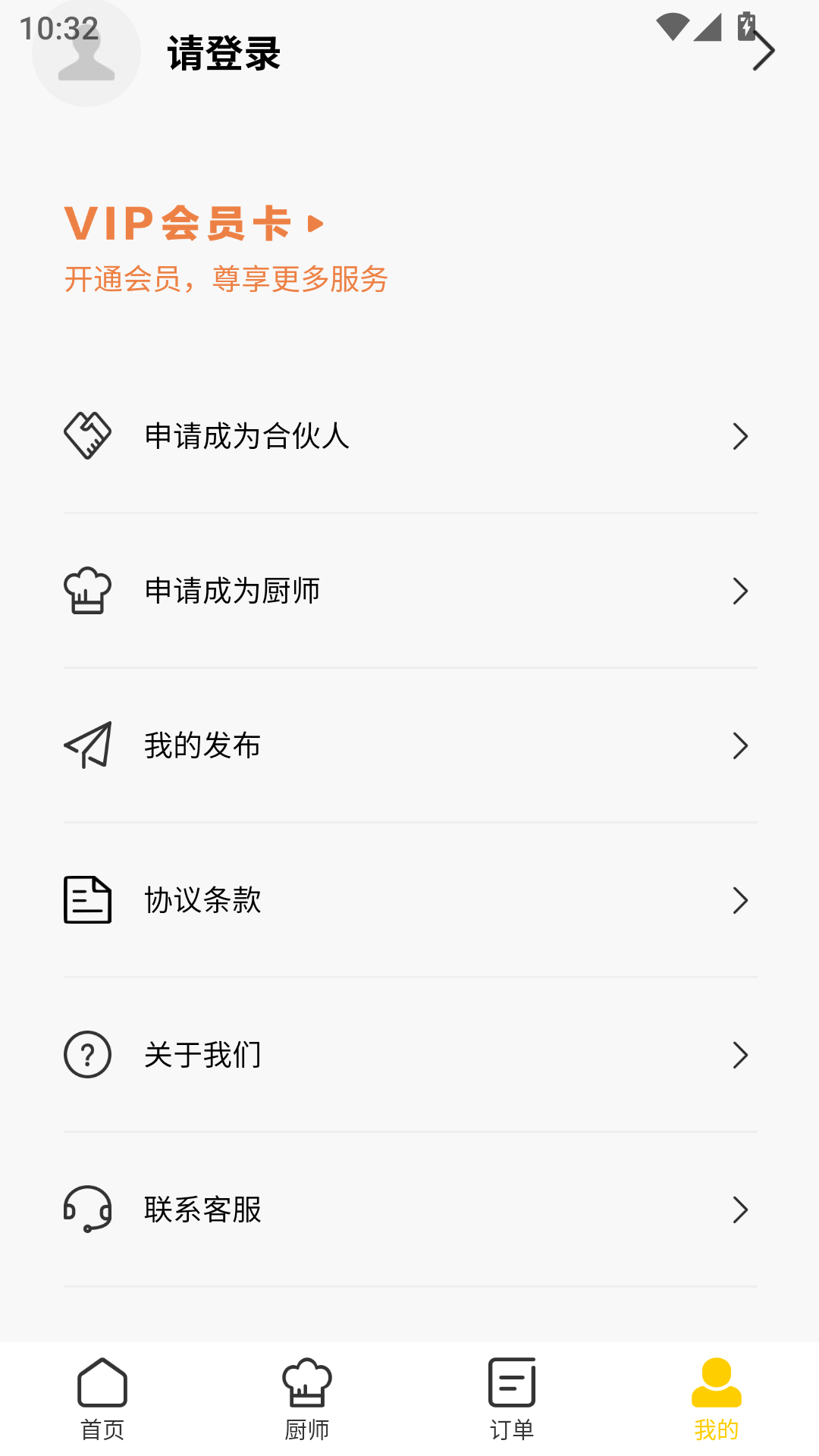Open 申请成为厨师 via its right chevron
Viewport: 819px width, 1456px height.
pyautogui.click(x=740, y=591)
